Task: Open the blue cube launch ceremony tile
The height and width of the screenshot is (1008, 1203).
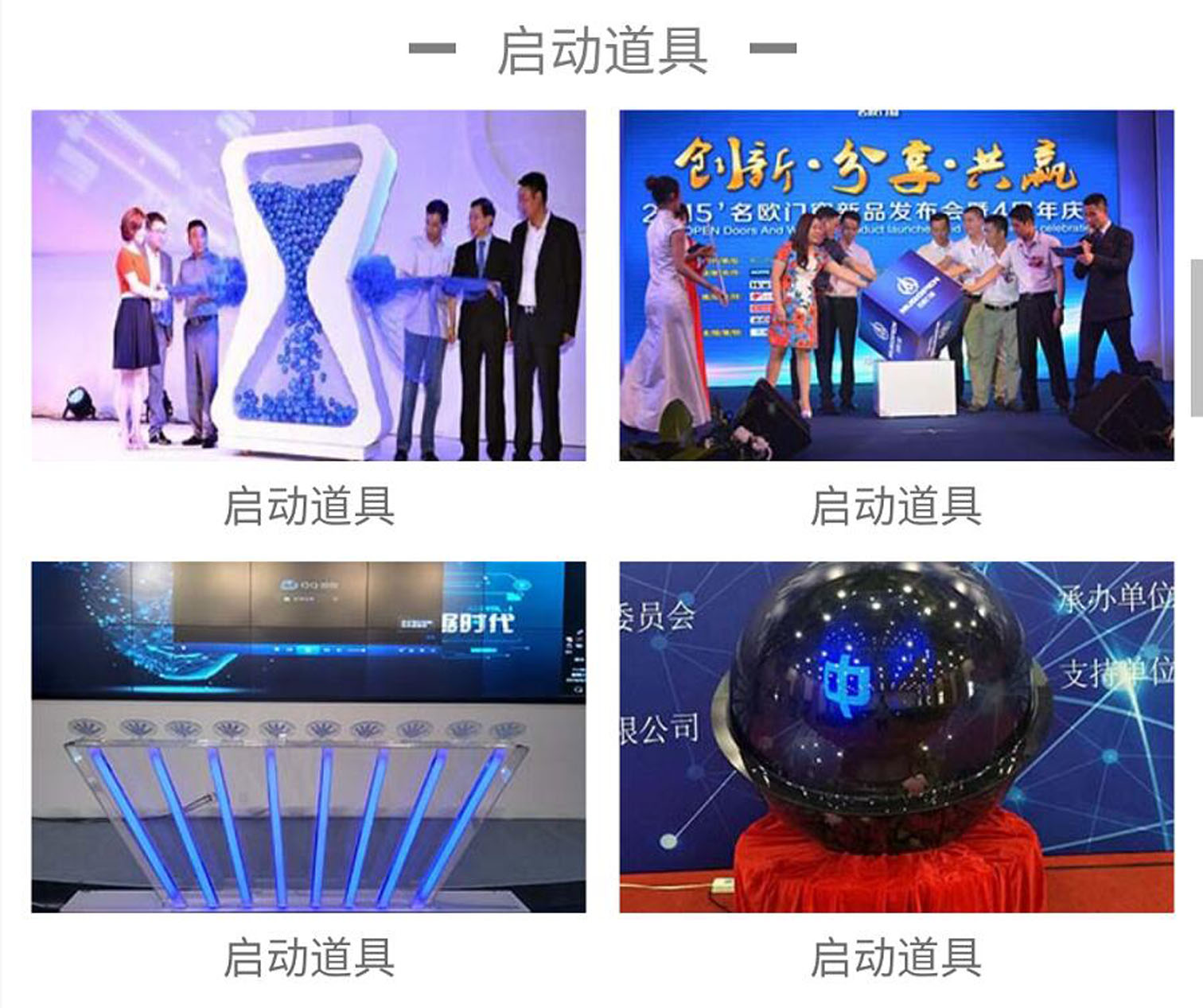Action: tap(897, 285)
